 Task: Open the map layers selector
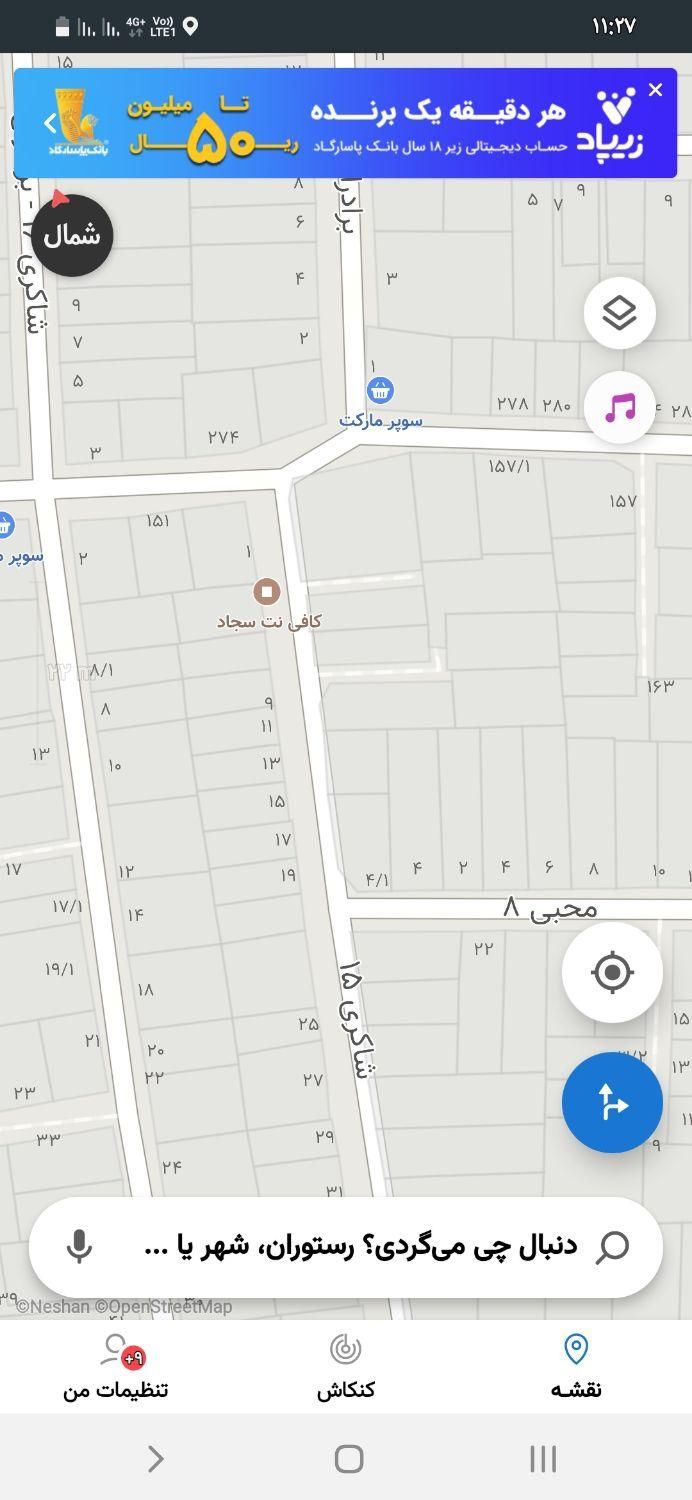[x=620, y=313]
